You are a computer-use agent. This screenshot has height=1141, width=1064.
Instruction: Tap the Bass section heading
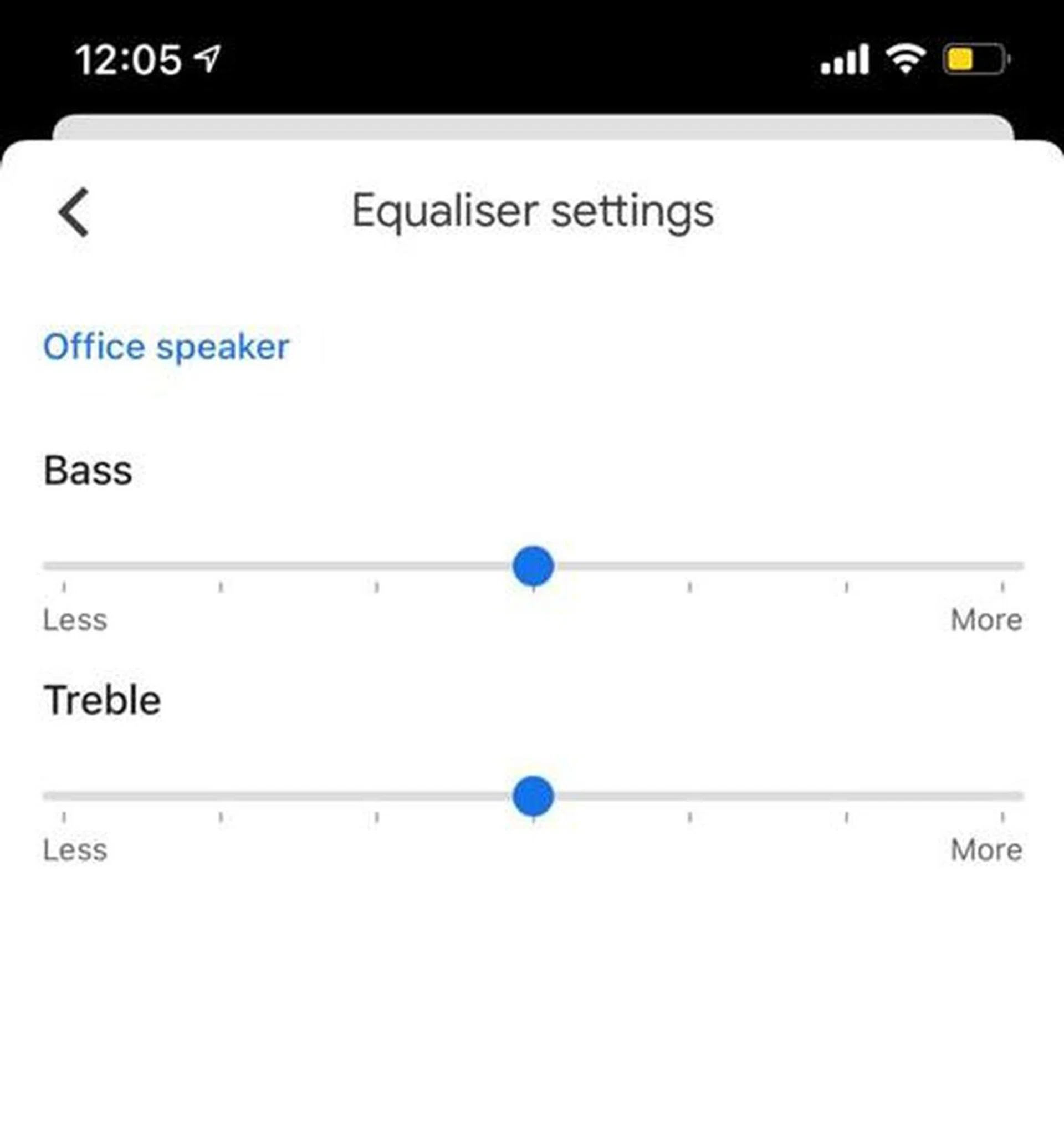coord(88,469)
